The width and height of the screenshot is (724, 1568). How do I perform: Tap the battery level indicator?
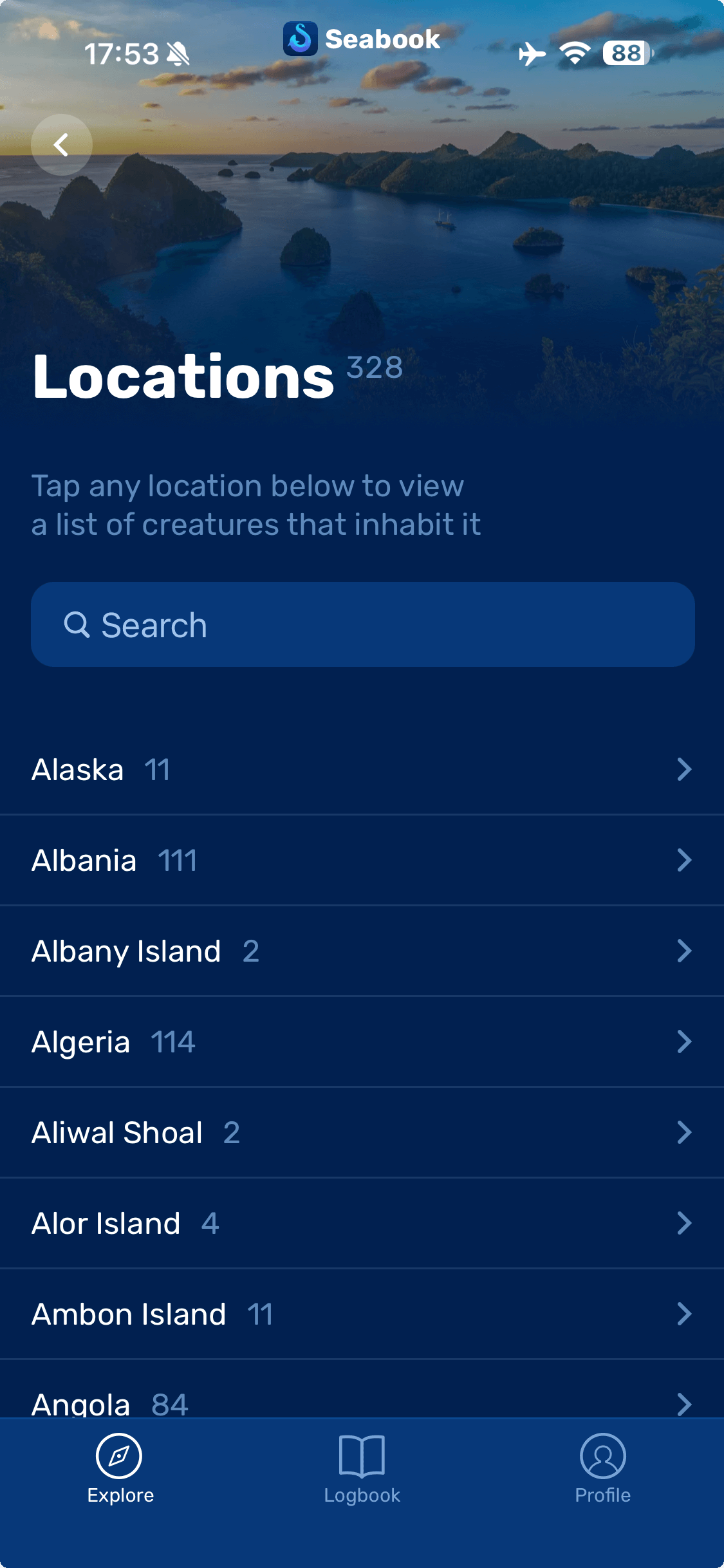626,54
